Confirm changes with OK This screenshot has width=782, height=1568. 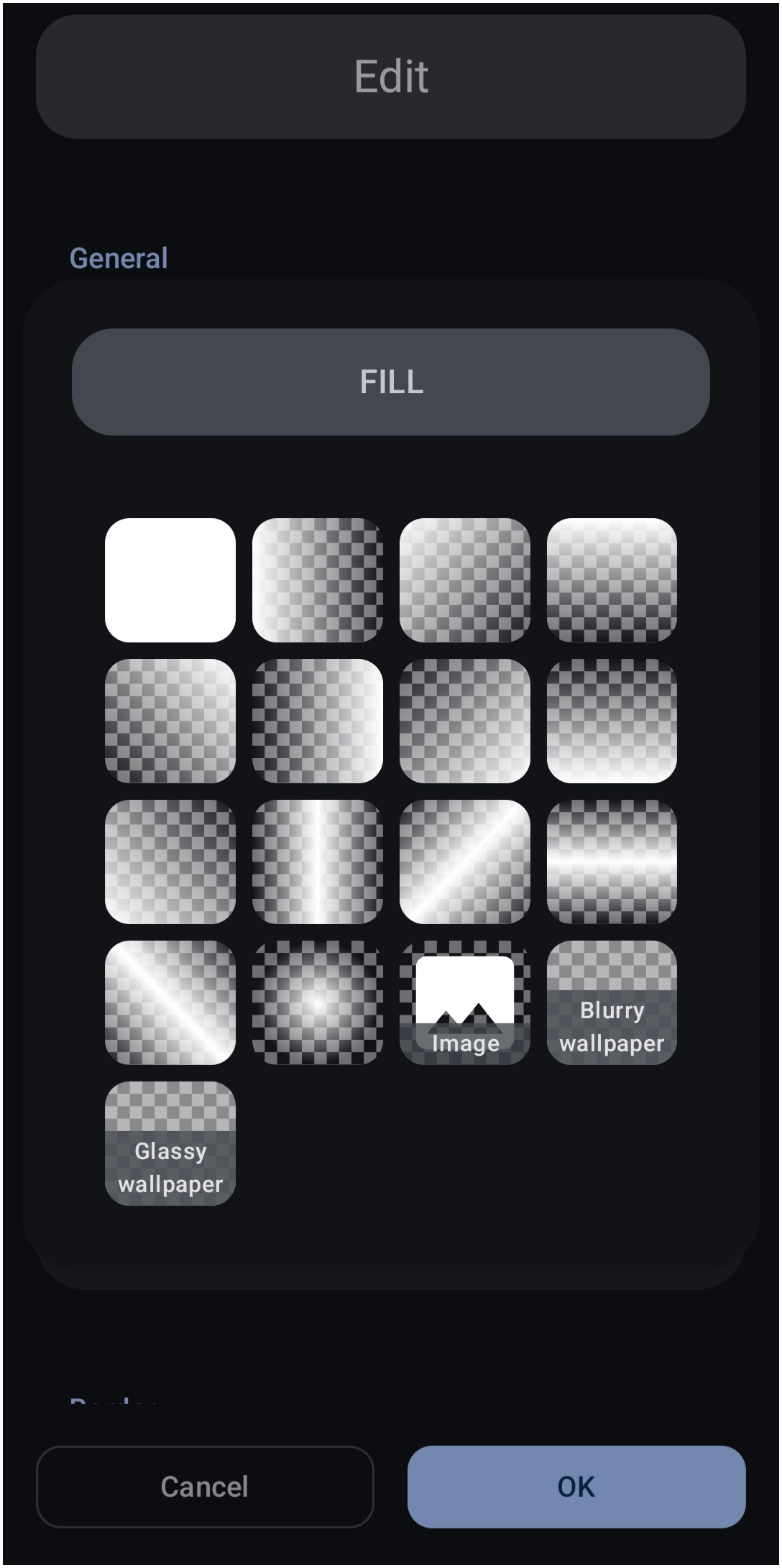tap(576, 1487)
